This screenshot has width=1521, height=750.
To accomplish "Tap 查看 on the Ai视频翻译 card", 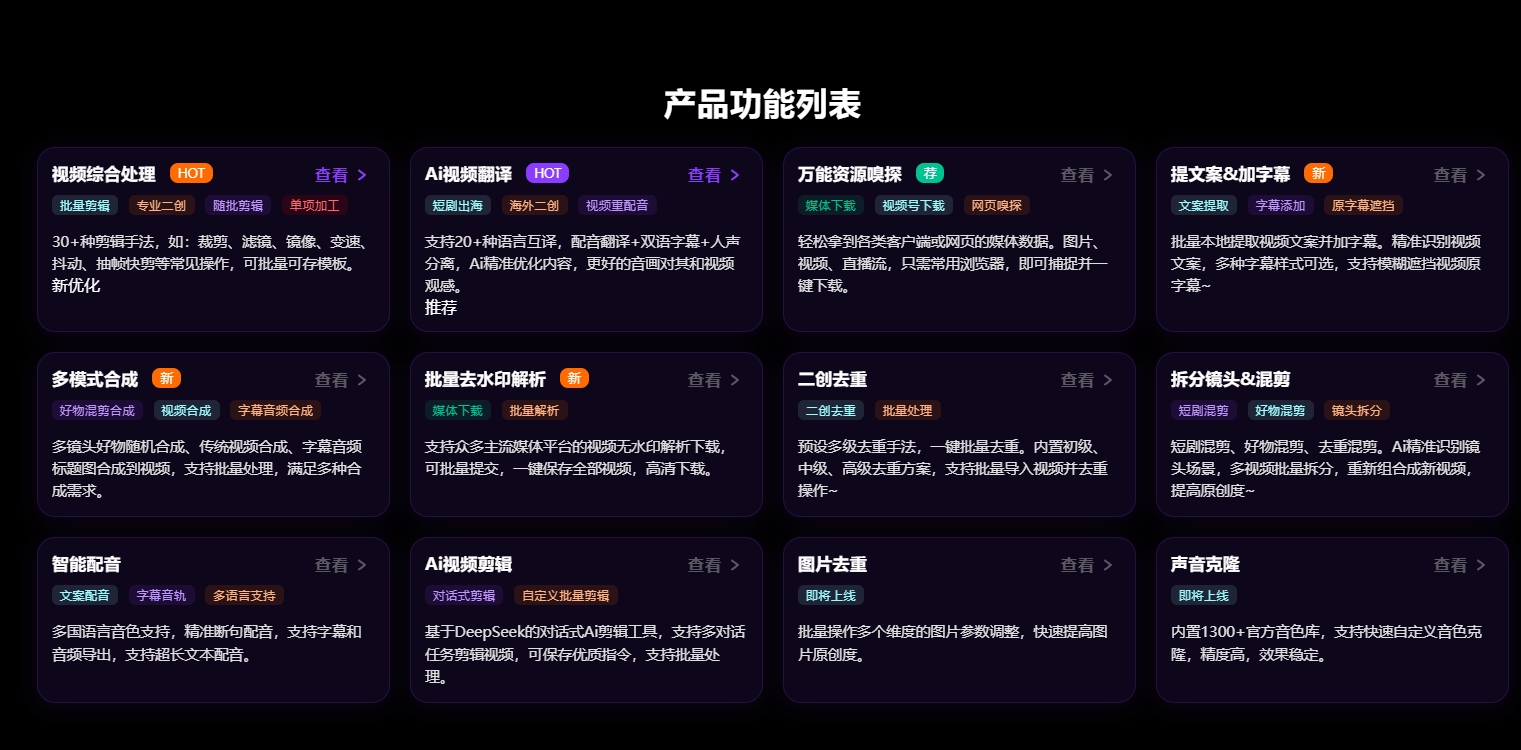I will 713,175.
